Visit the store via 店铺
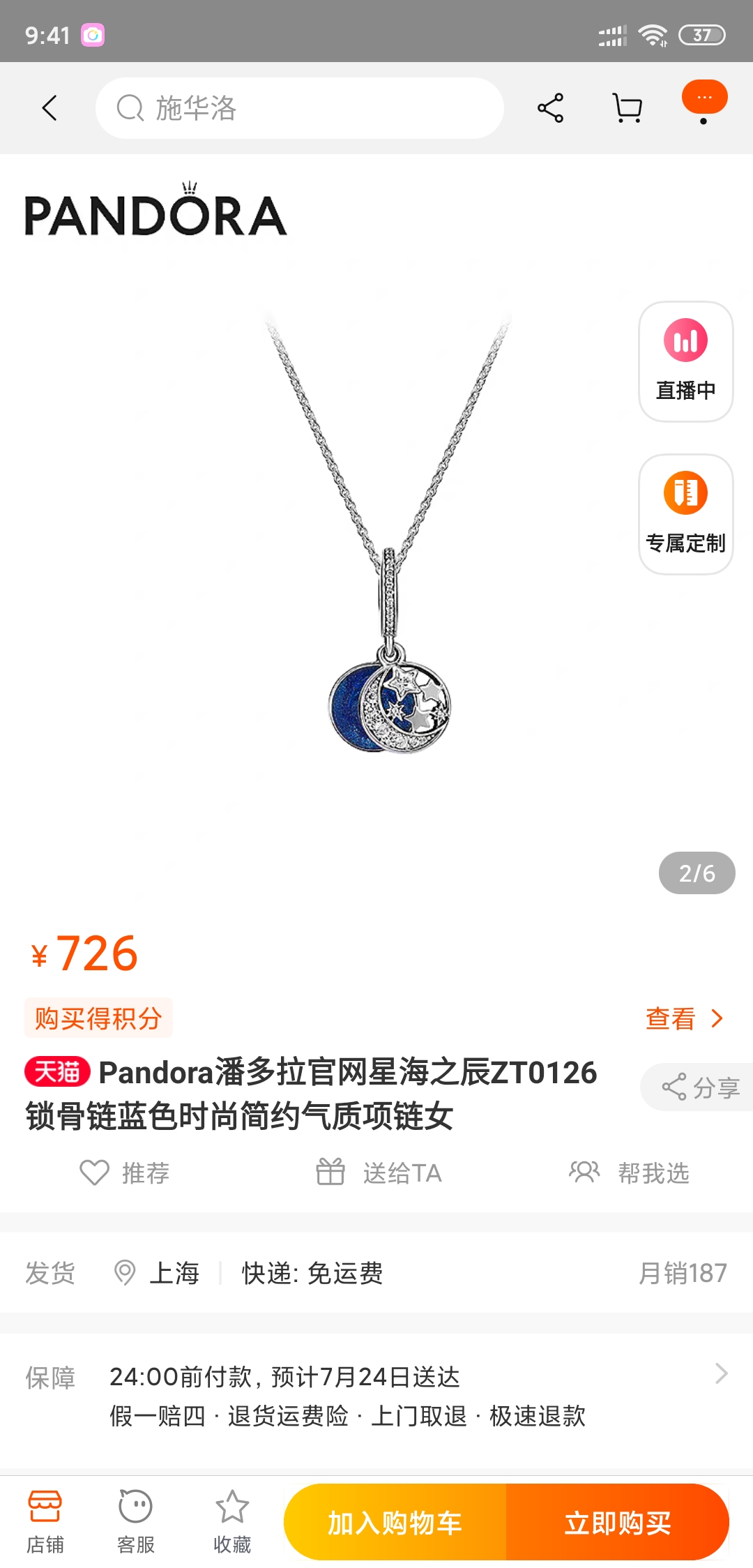 click(x=45, y=1522)
